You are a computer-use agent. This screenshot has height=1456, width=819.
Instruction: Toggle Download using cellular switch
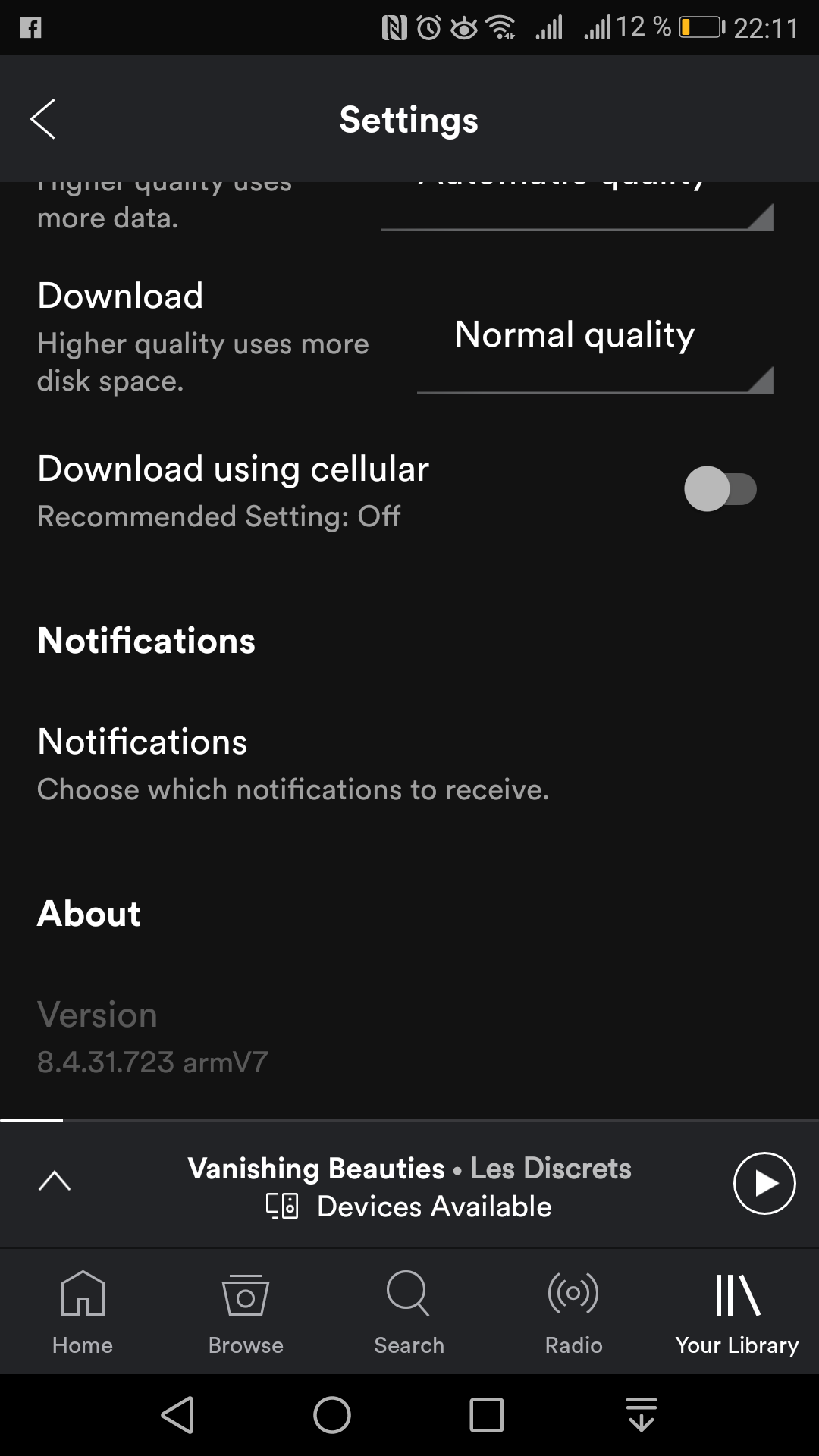click(720, 489)
